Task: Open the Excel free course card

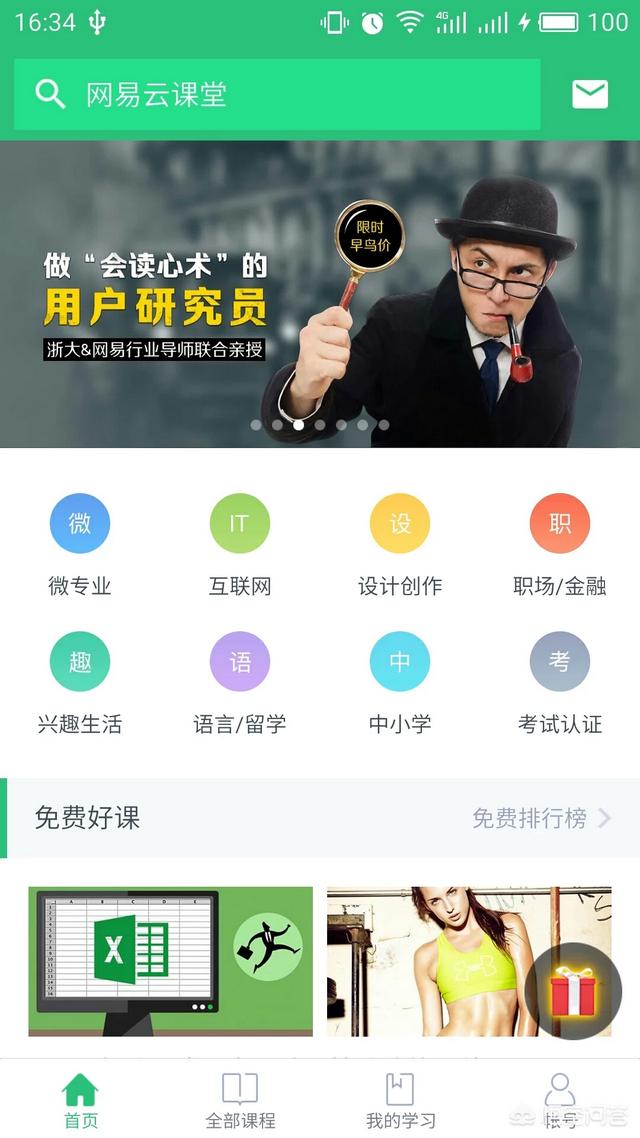Action: click(171, 962)
